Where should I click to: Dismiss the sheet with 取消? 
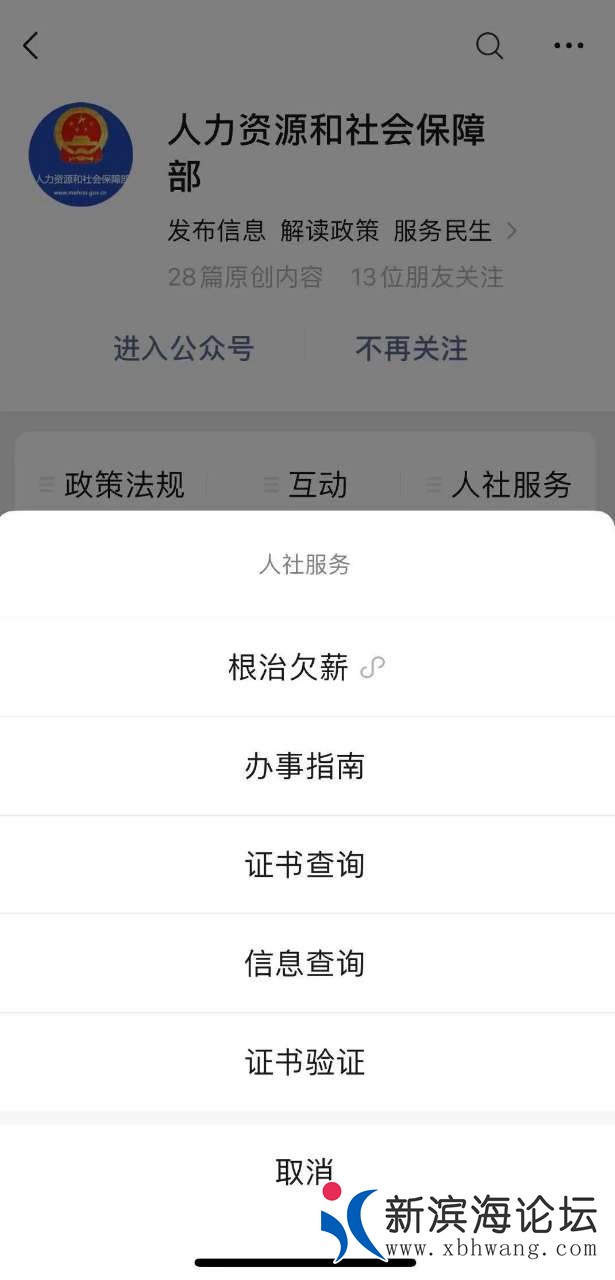pyautogui.click(x=305, y=1171)
